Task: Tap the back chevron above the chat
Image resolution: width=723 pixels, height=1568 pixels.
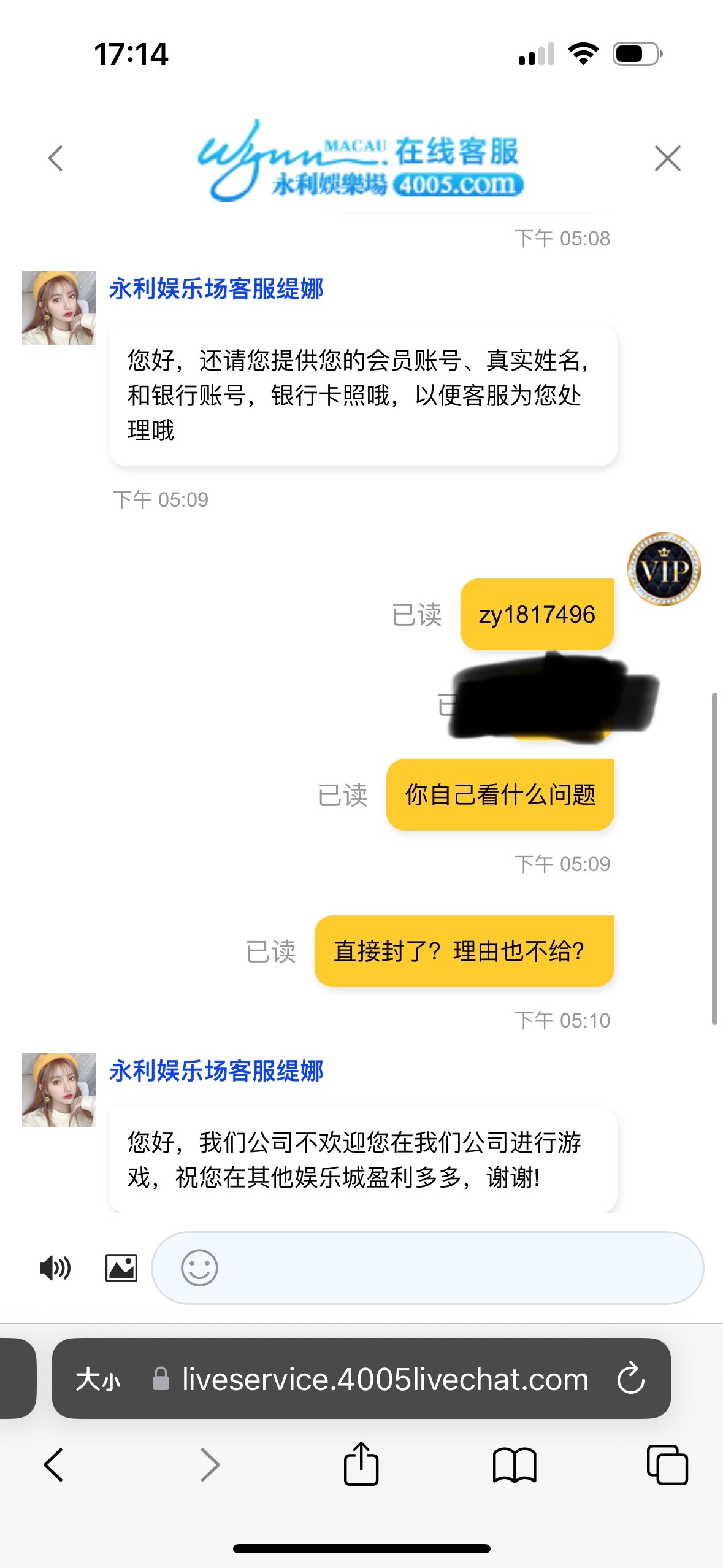Action: click(x=55, y=159)
